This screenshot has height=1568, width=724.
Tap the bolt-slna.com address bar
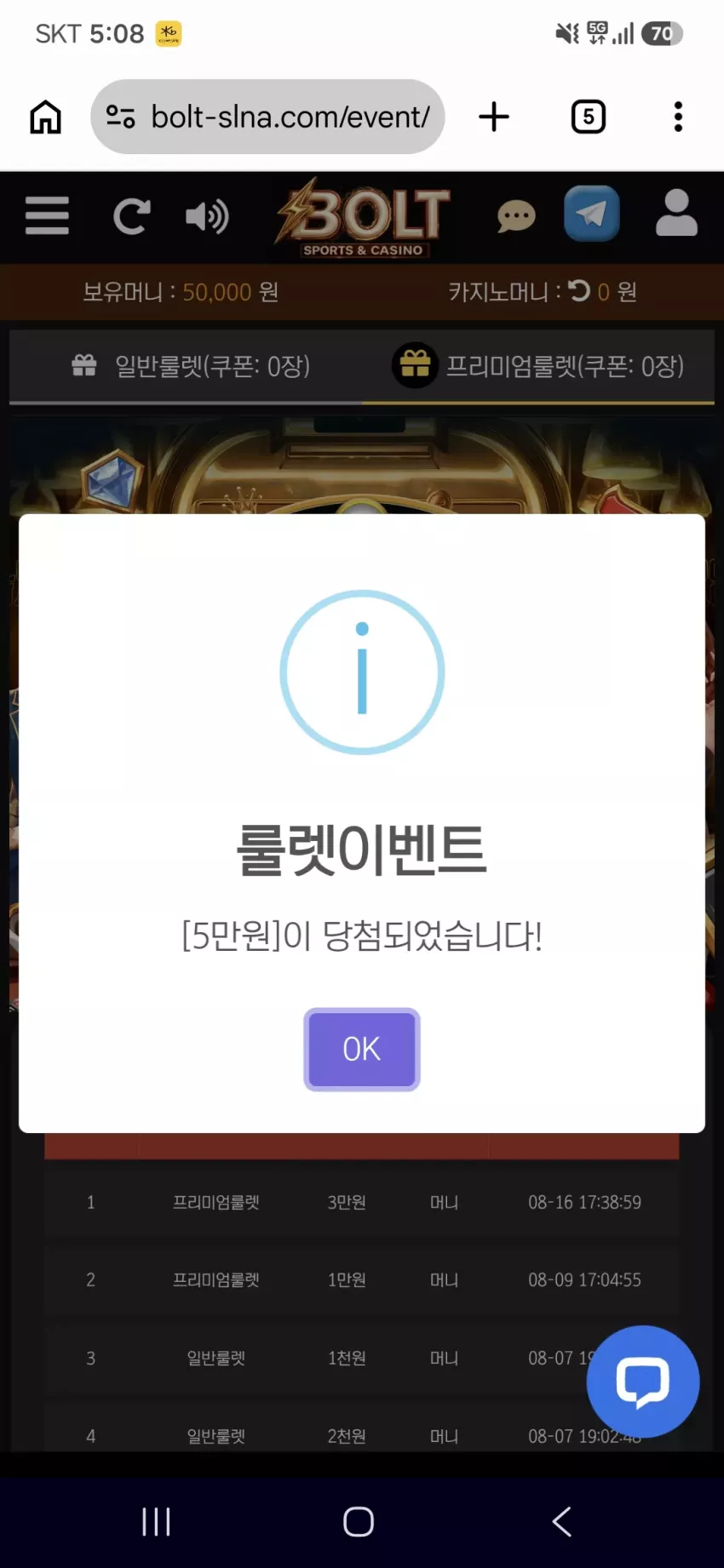coord(267,117)
